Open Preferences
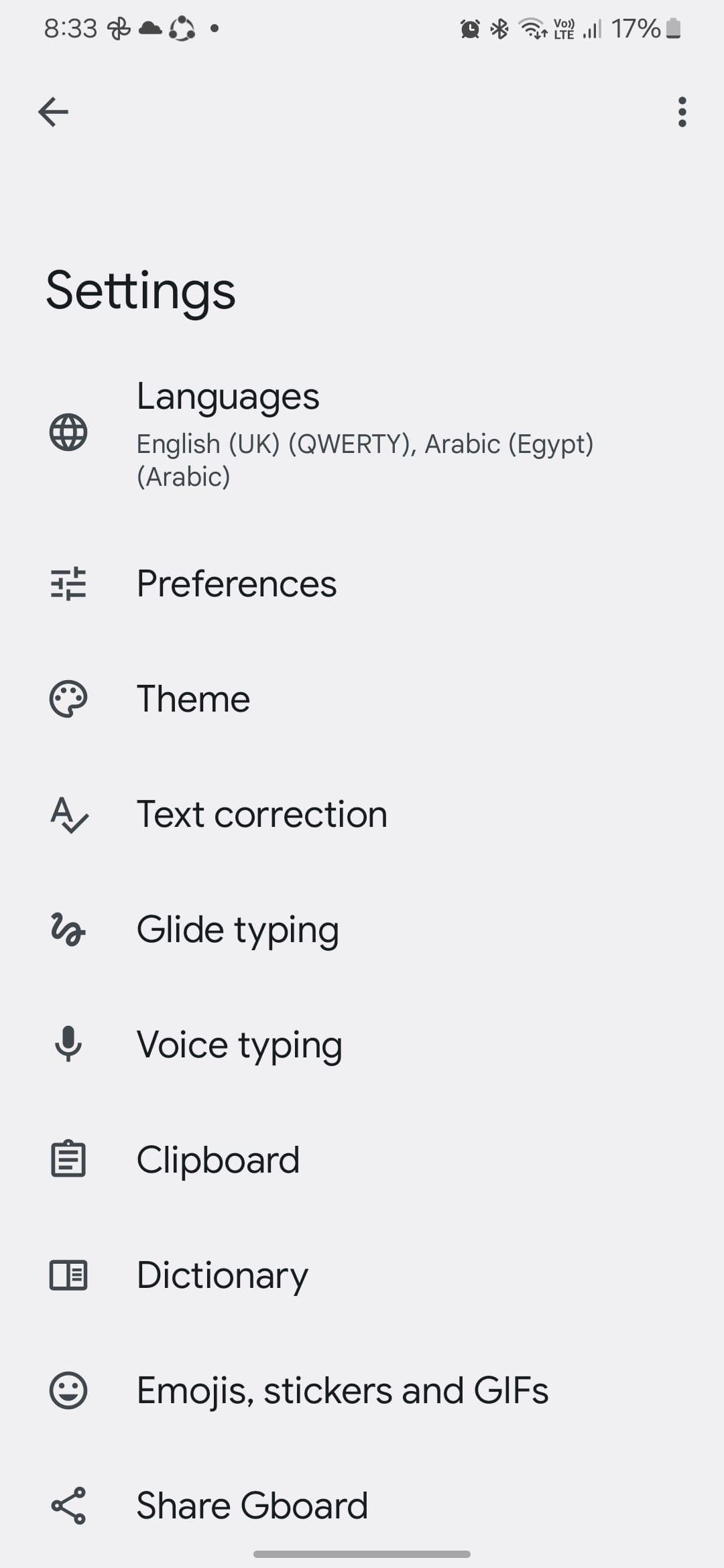724x1568 pixels. pos(236,584)
